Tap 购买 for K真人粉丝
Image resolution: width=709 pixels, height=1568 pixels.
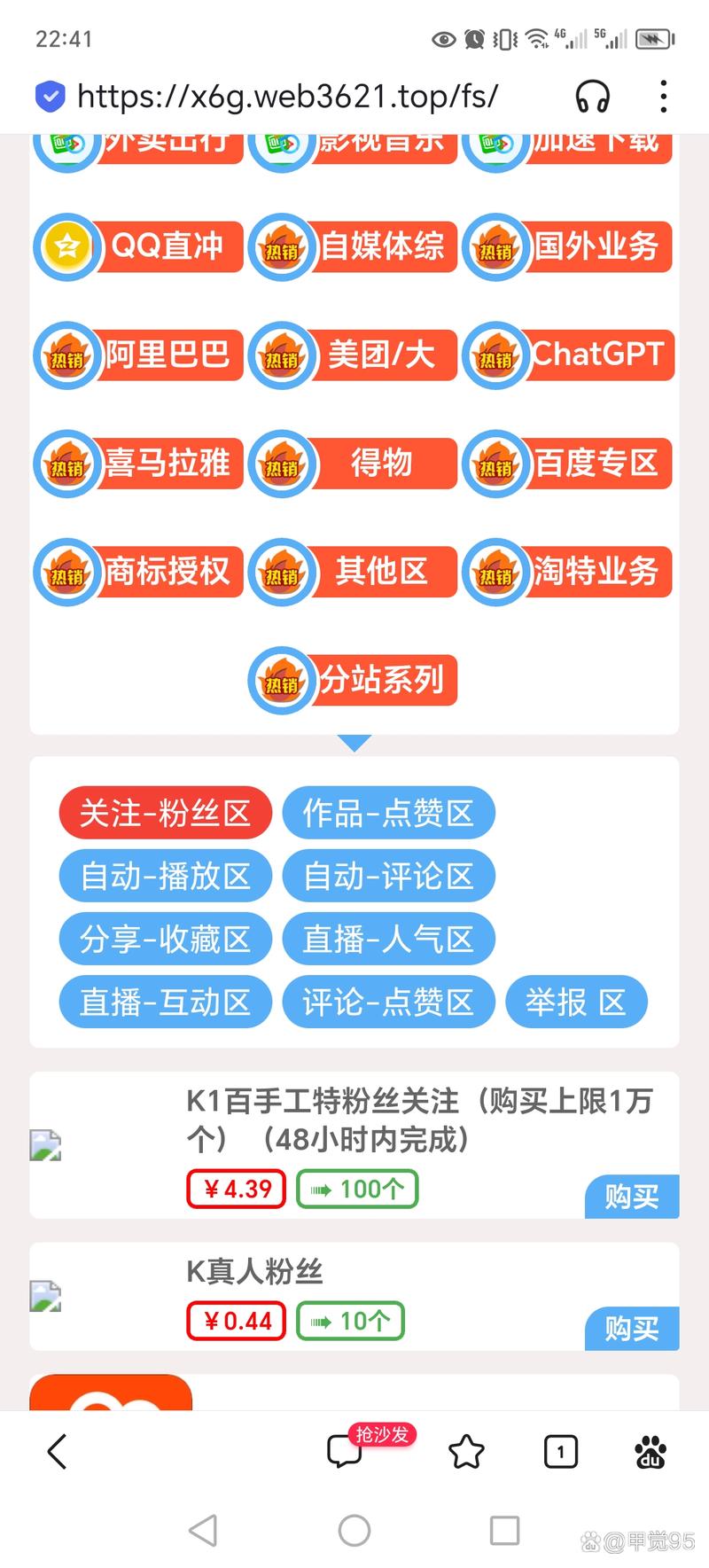tap(631, 1329)
